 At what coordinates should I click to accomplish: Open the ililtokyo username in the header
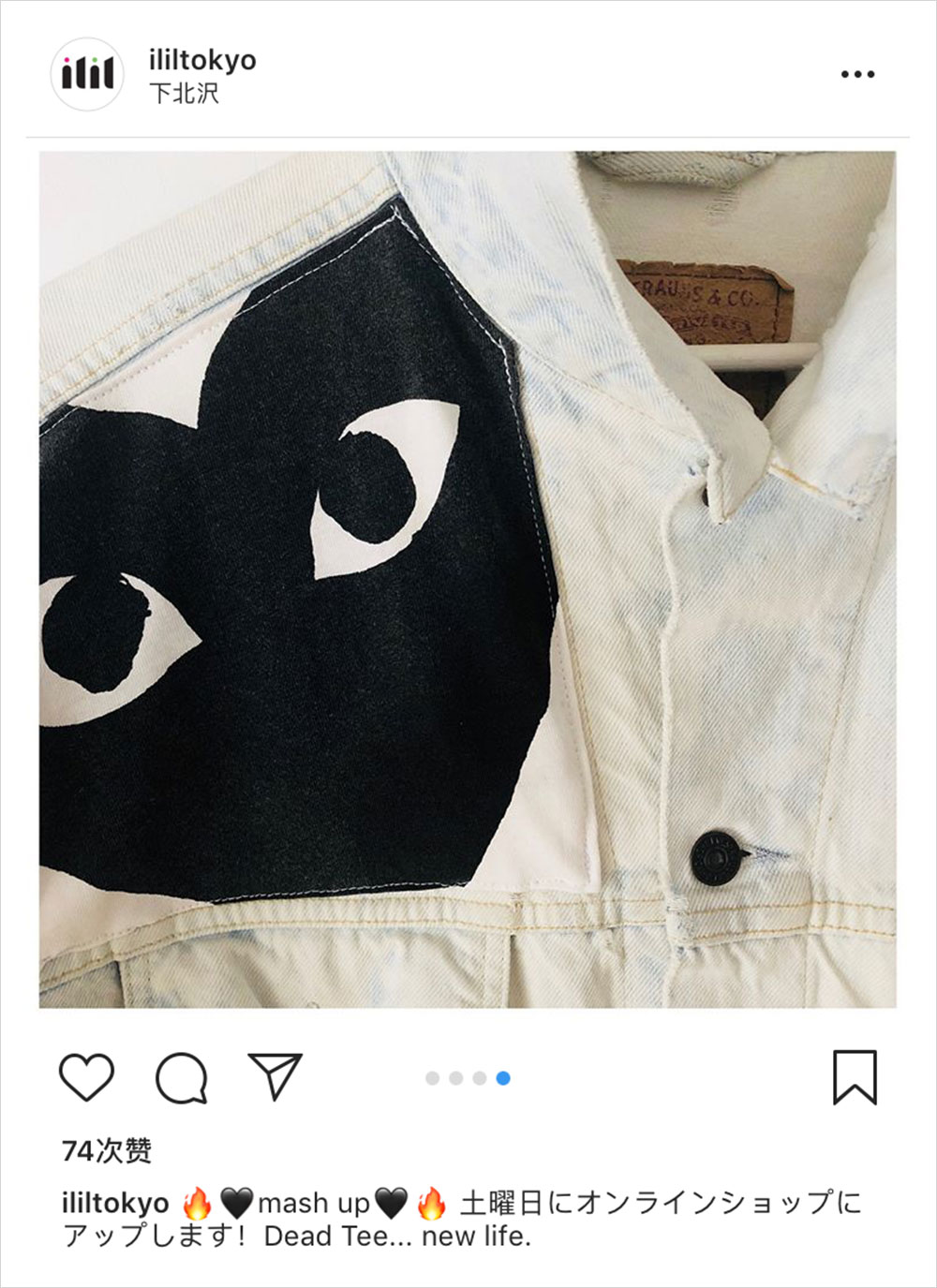tap(202, 60)
